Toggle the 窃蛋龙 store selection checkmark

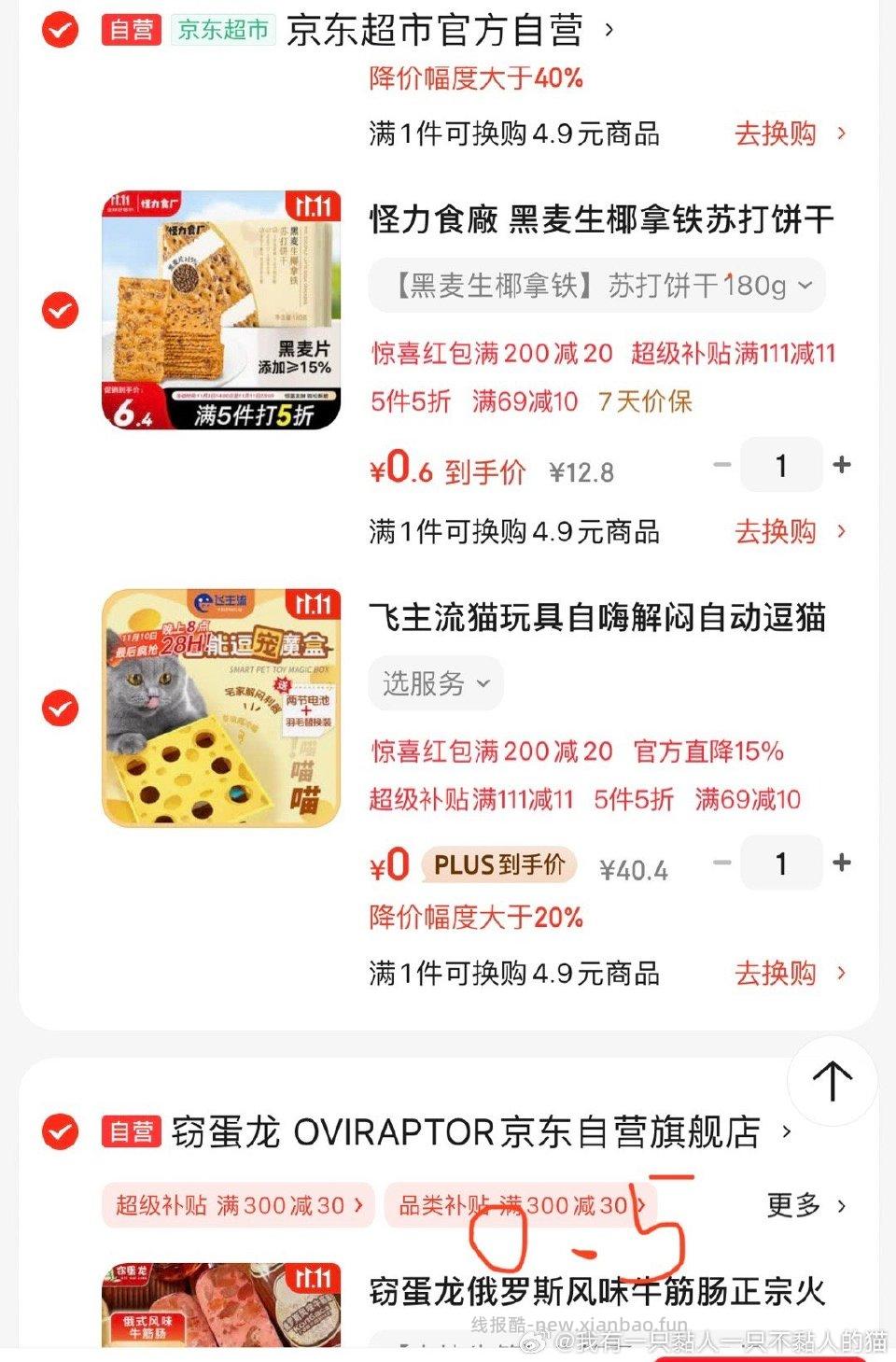[58, 1132]
